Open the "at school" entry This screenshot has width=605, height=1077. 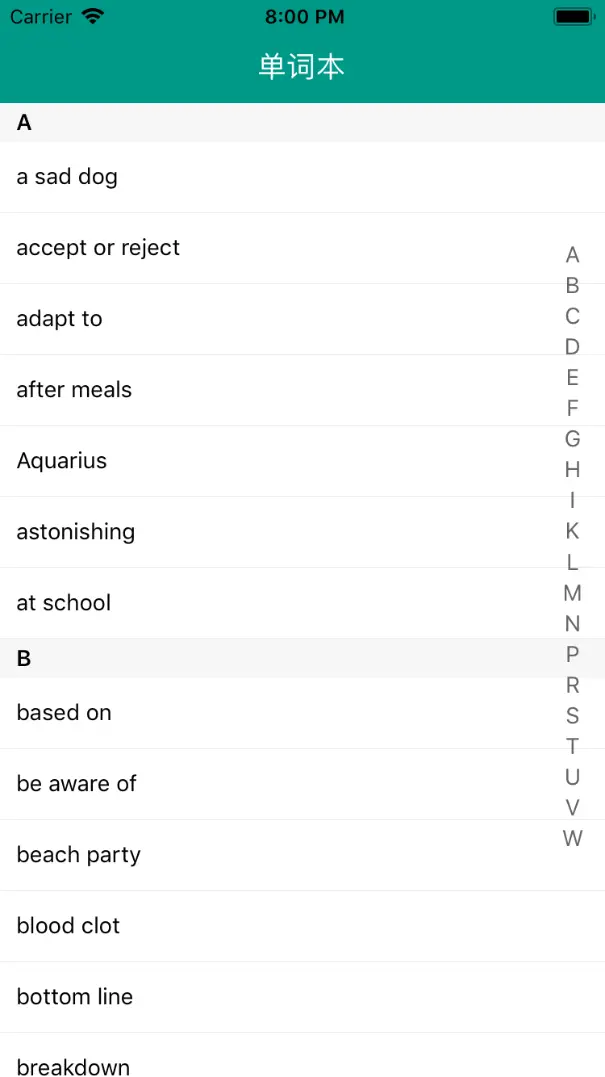tap(64, 603)
